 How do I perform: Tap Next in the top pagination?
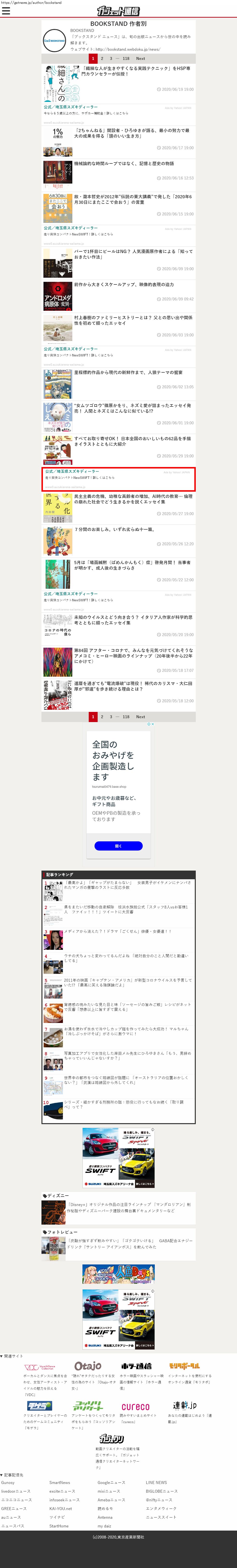point(140,59)
